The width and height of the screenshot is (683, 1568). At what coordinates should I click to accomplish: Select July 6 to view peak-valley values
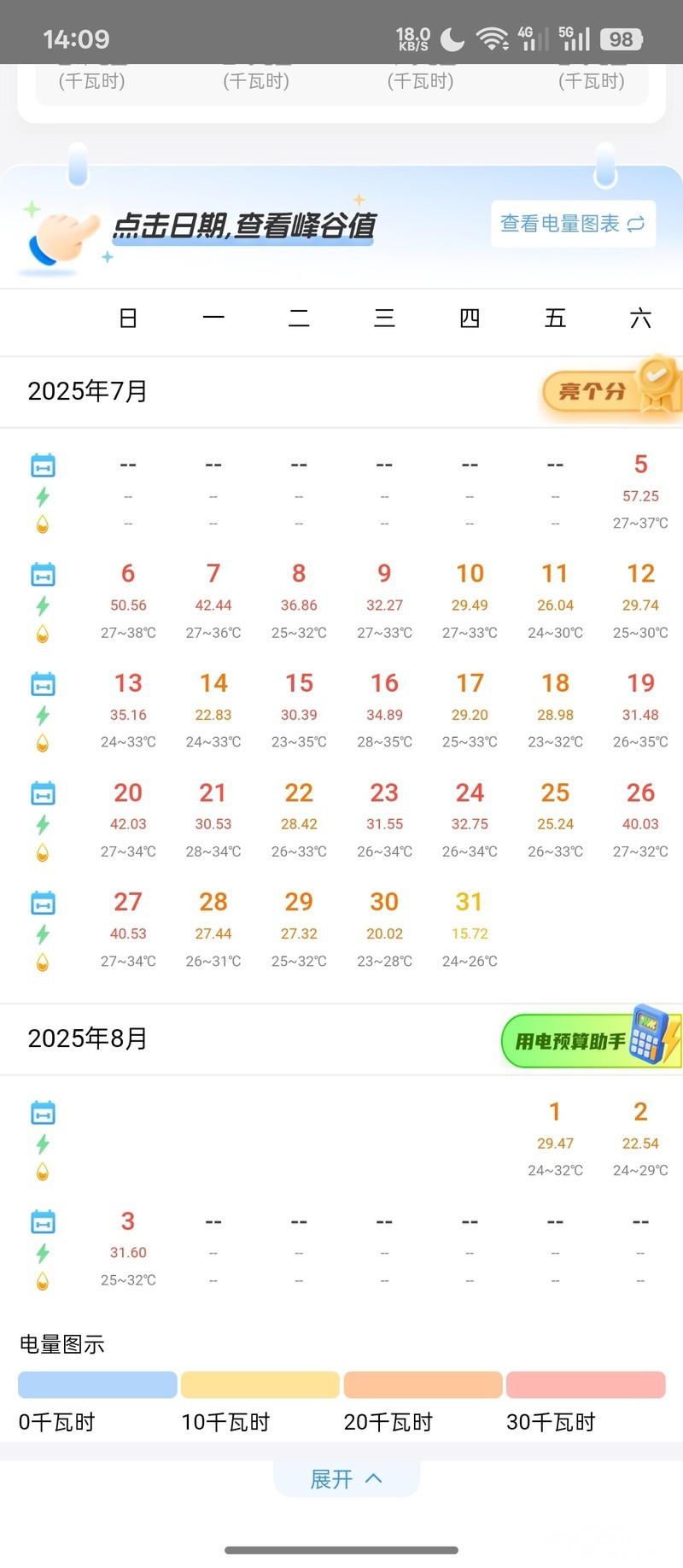pos(128,600)
